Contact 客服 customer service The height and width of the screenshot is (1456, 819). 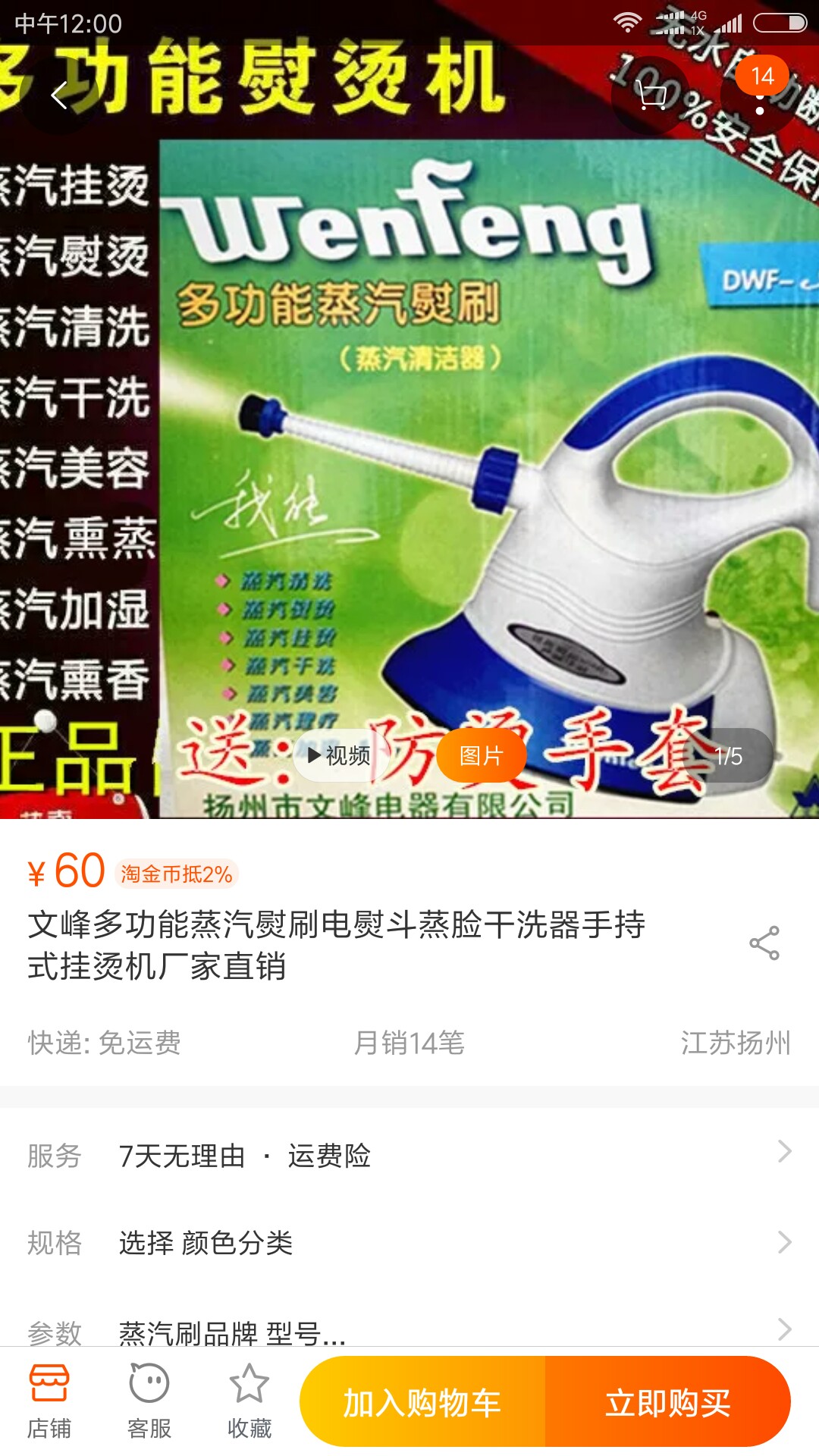149,1402
